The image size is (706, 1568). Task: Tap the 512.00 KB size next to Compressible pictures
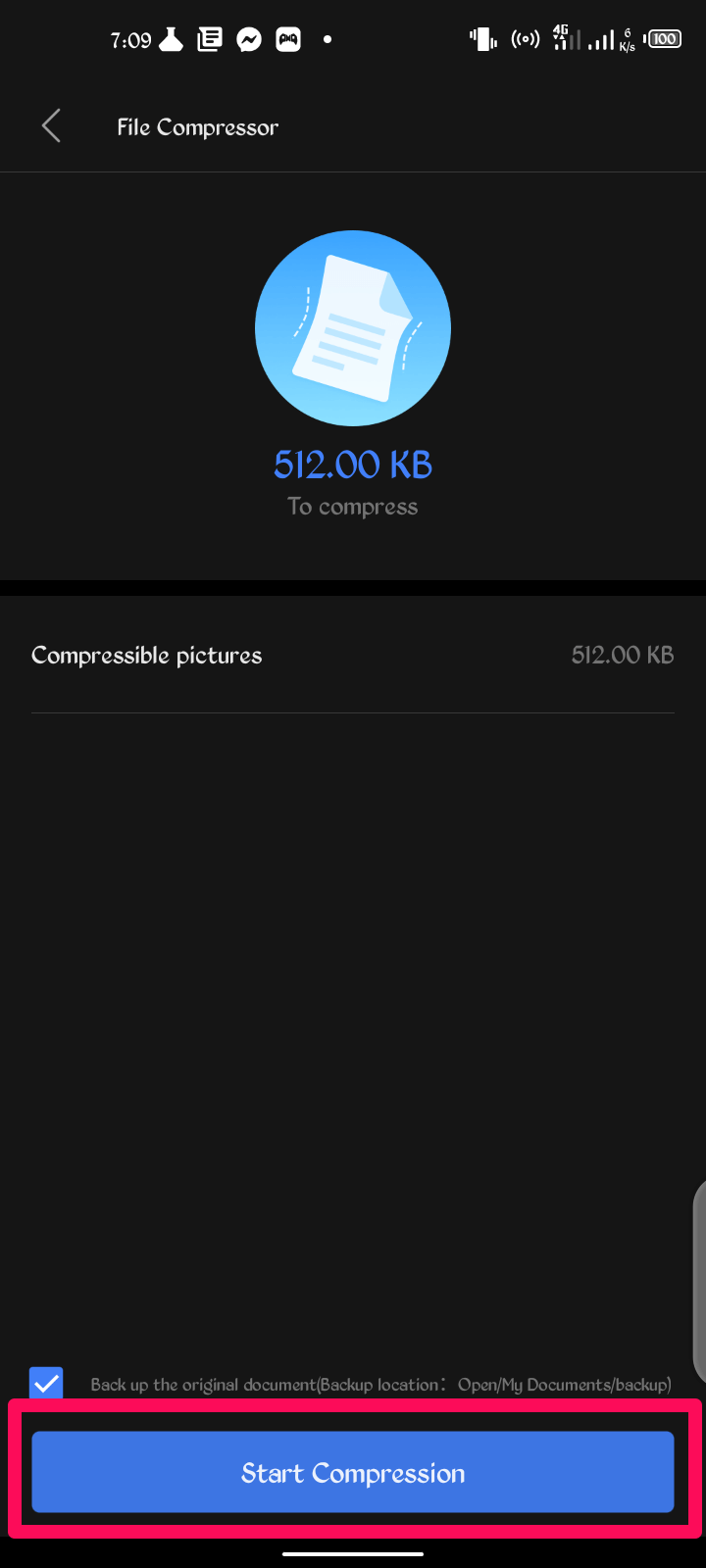click(x=623, y=655)
